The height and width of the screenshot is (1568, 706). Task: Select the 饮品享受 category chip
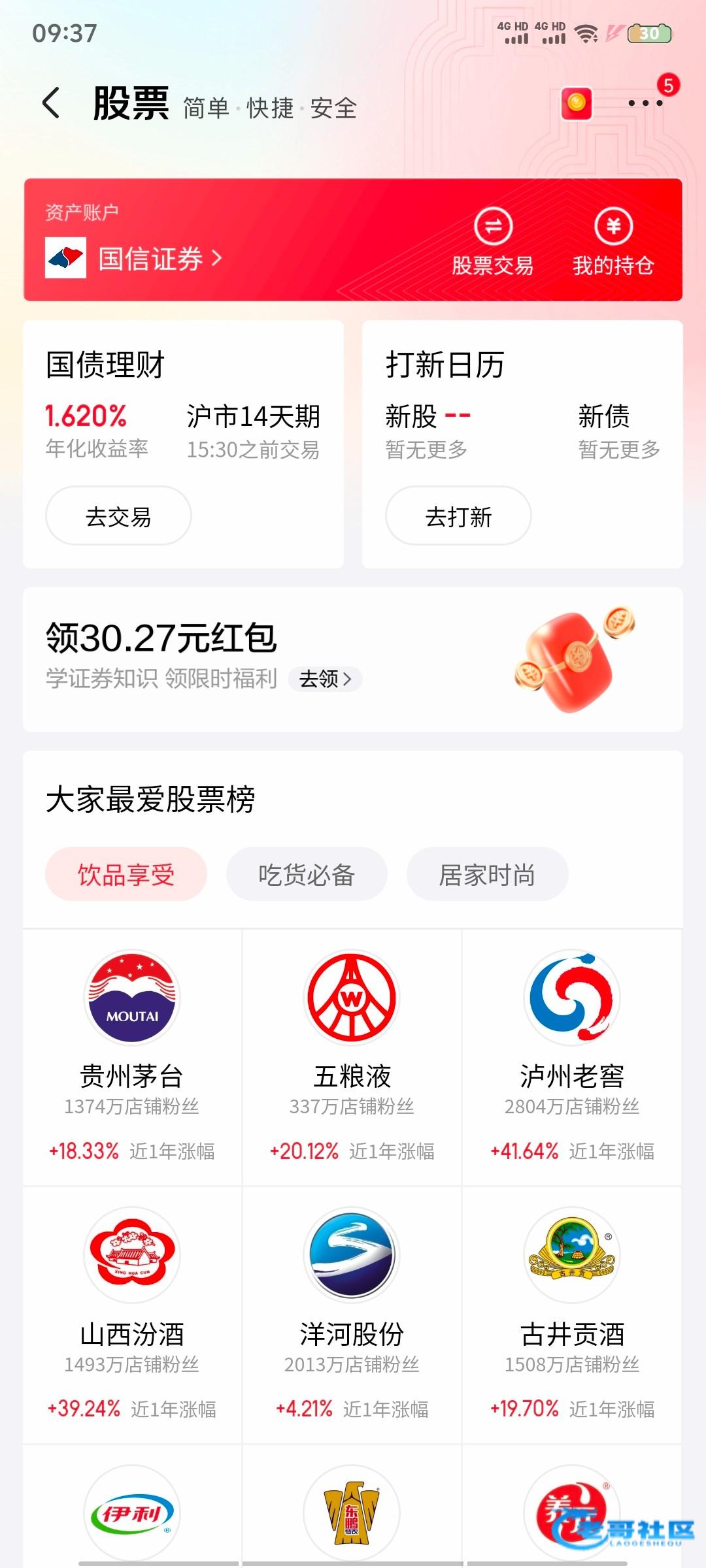pos(126,874)
